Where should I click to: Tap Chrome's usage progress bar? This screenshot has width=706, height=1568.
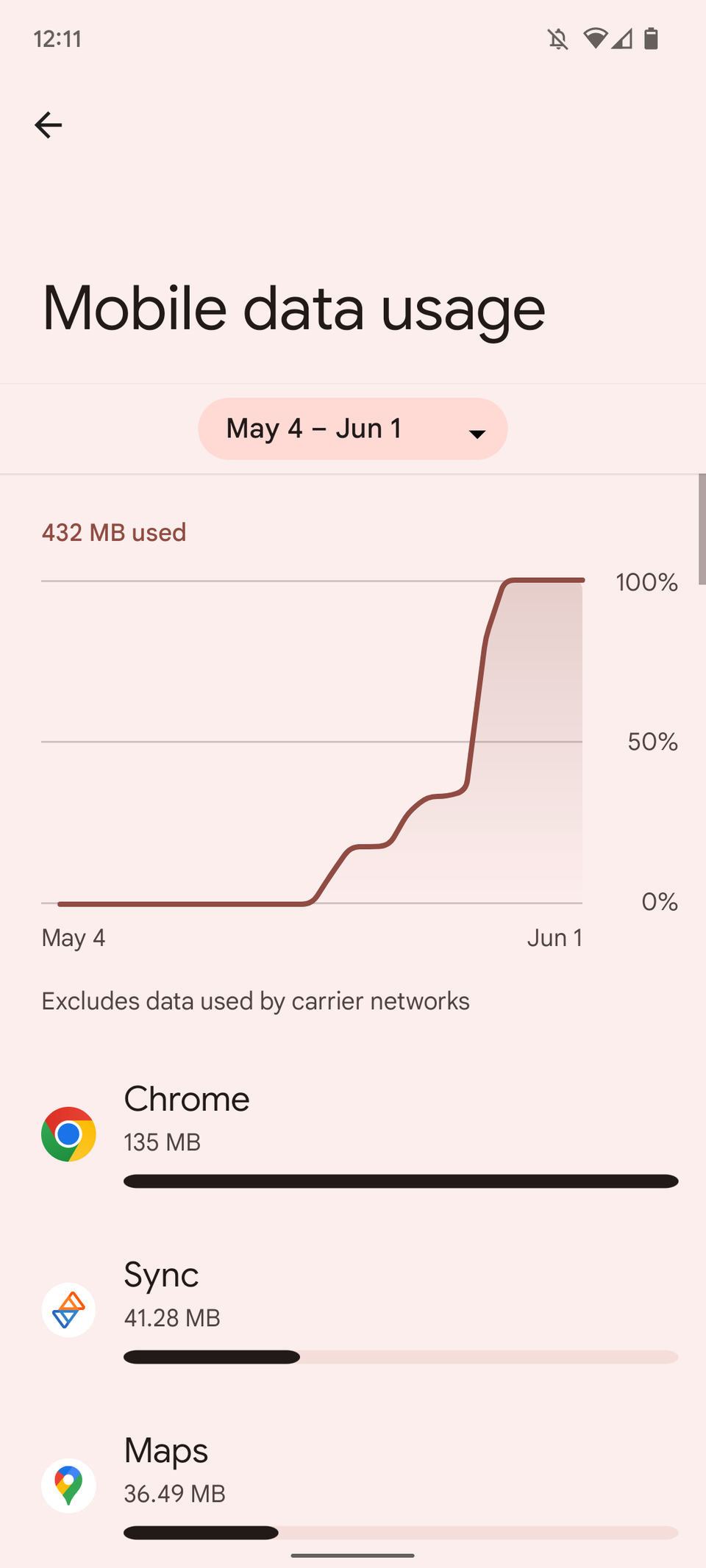[x=401, y=1181]
